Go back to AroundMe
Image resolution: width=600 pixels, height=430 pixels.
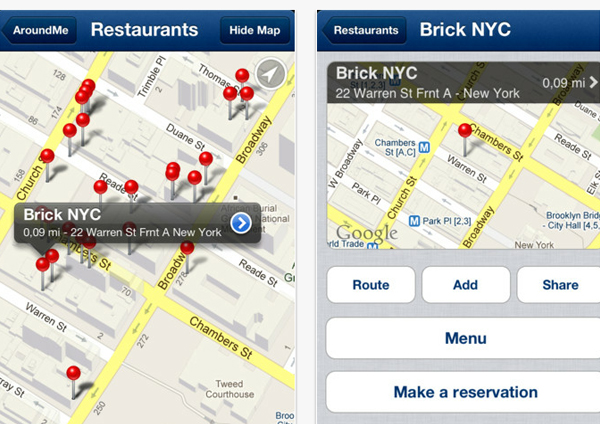click(39, 30)
